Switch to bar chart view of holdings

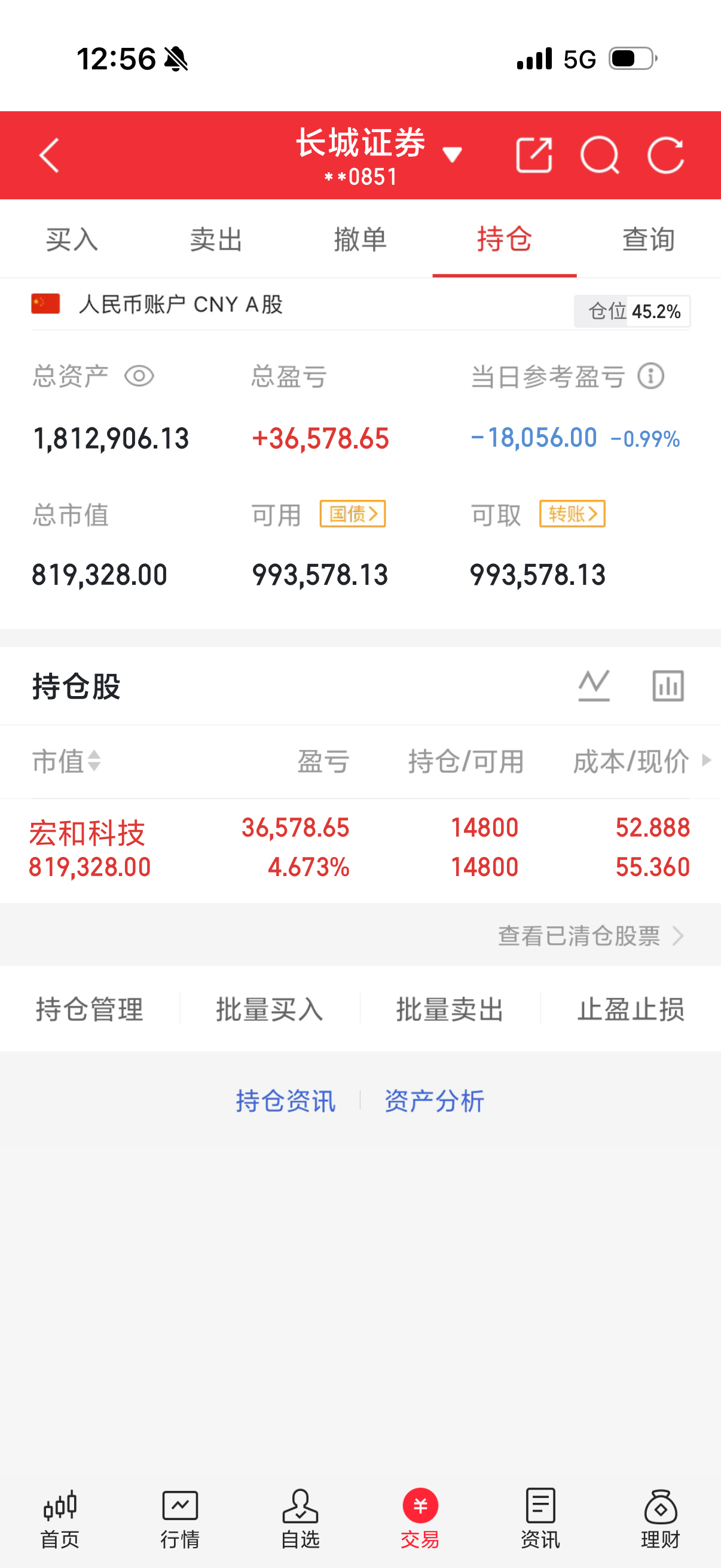[x=668, y=685]
